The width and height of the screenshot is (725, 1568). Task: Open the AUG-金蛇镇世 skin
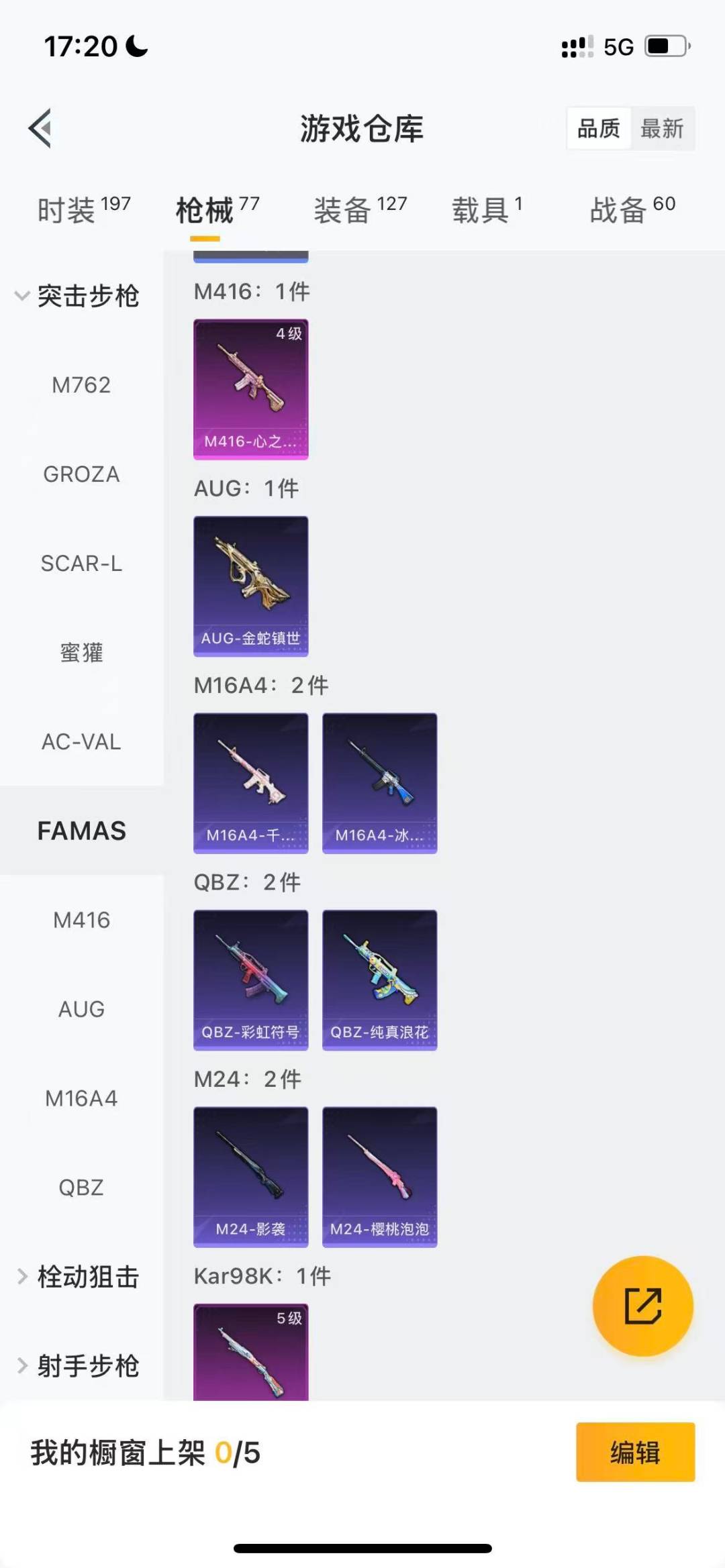[x=251, y=586]
